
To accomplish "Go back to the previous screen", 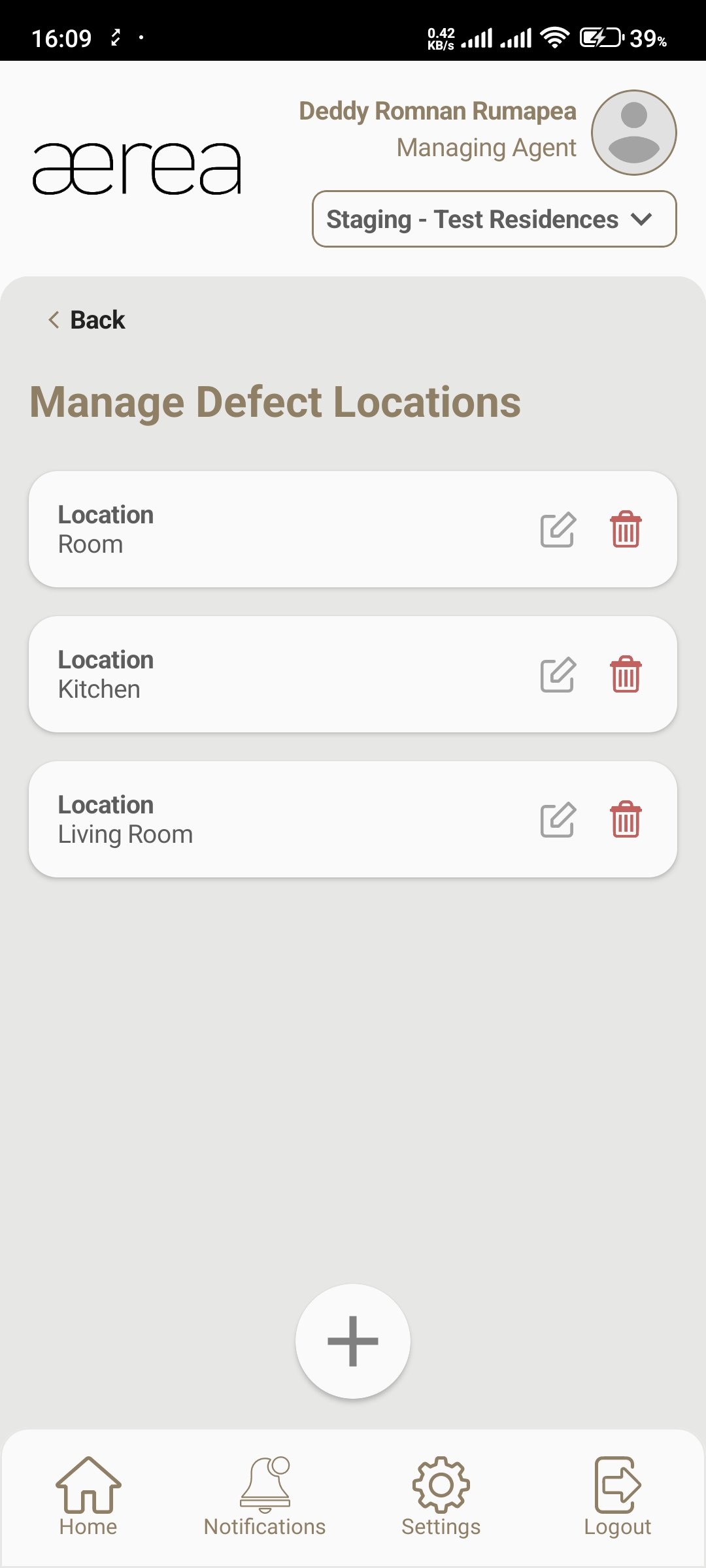I will (87, 320).
